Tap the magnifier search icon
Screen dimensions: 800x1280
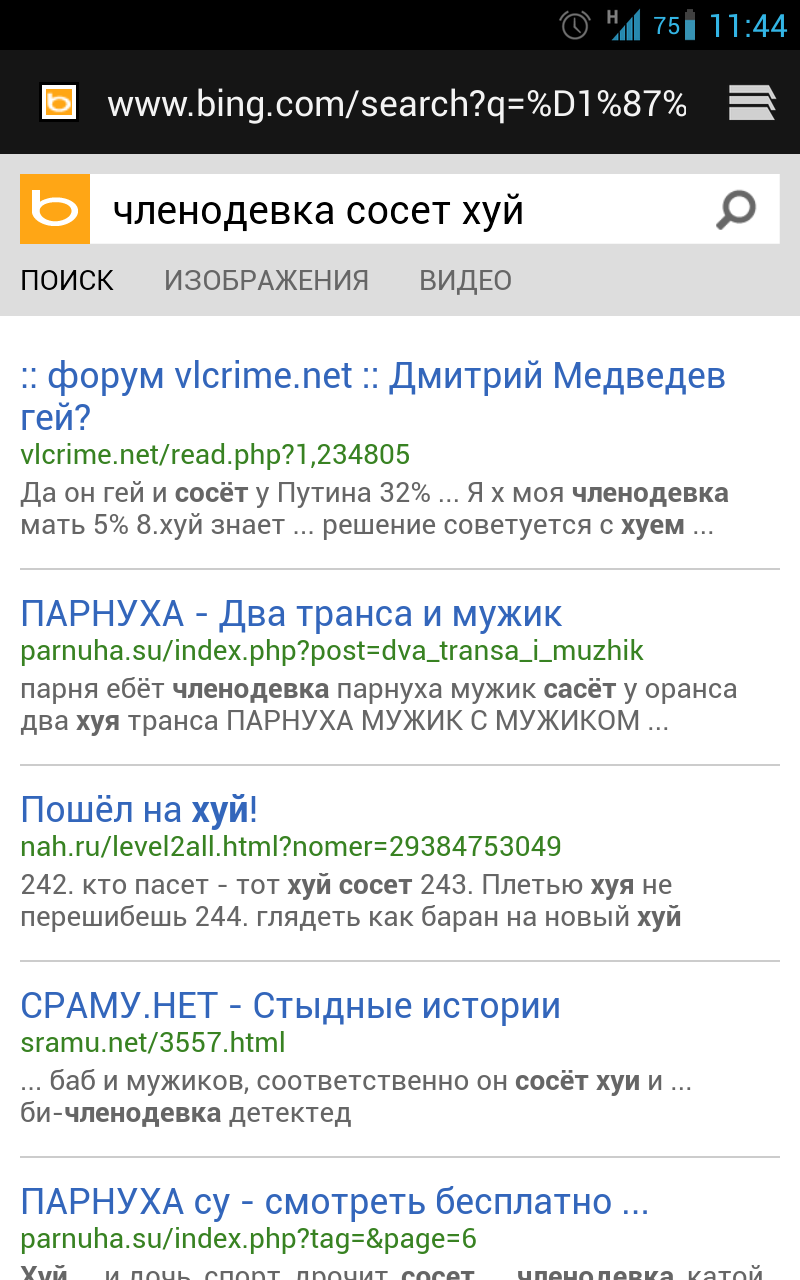pyautogui.click(x=737, y=210)
